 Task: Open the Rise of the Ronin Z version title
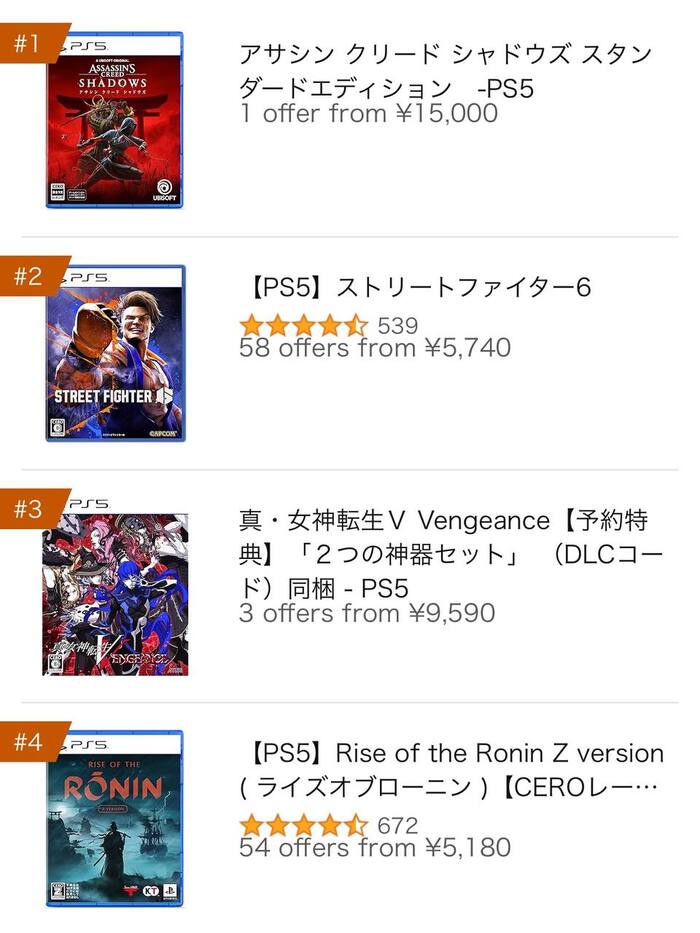pyautogui.click(x=450, y=770)
